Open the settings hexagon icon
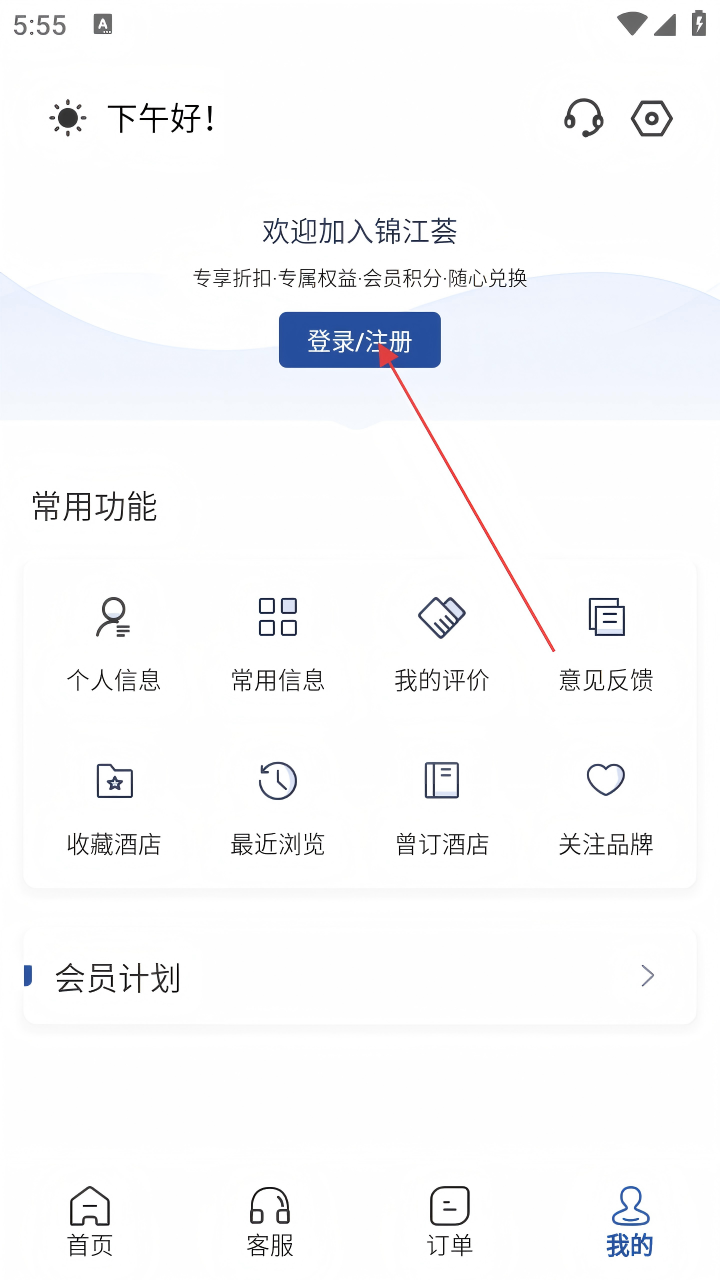Image resolution: width=720 pixels, height=1280 pixels. click(652, 119)
